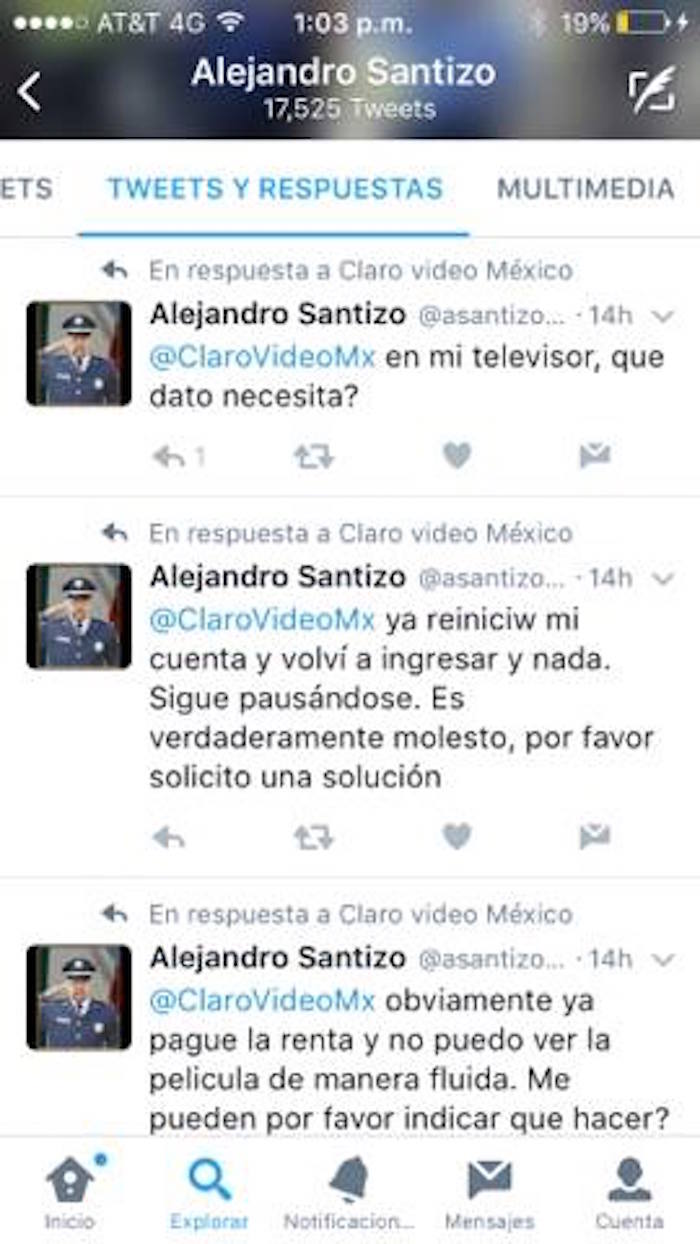Open the Explorar search tab
700x1244 pixels.
(209, 1190)
